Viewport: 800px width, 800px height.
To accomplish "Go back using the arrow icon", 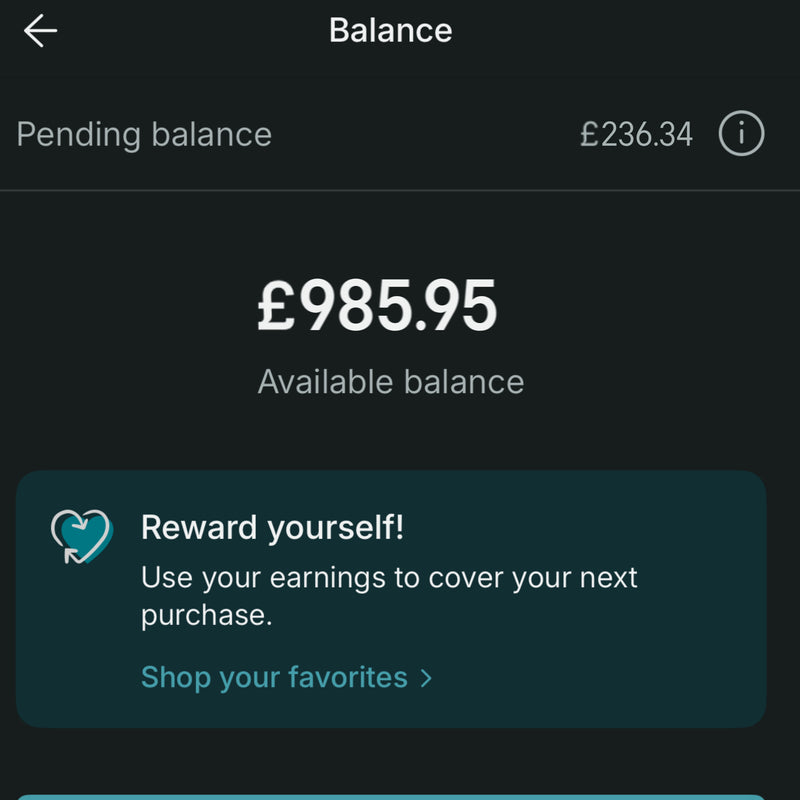I will pyautogui.click(x=40, y=31).
